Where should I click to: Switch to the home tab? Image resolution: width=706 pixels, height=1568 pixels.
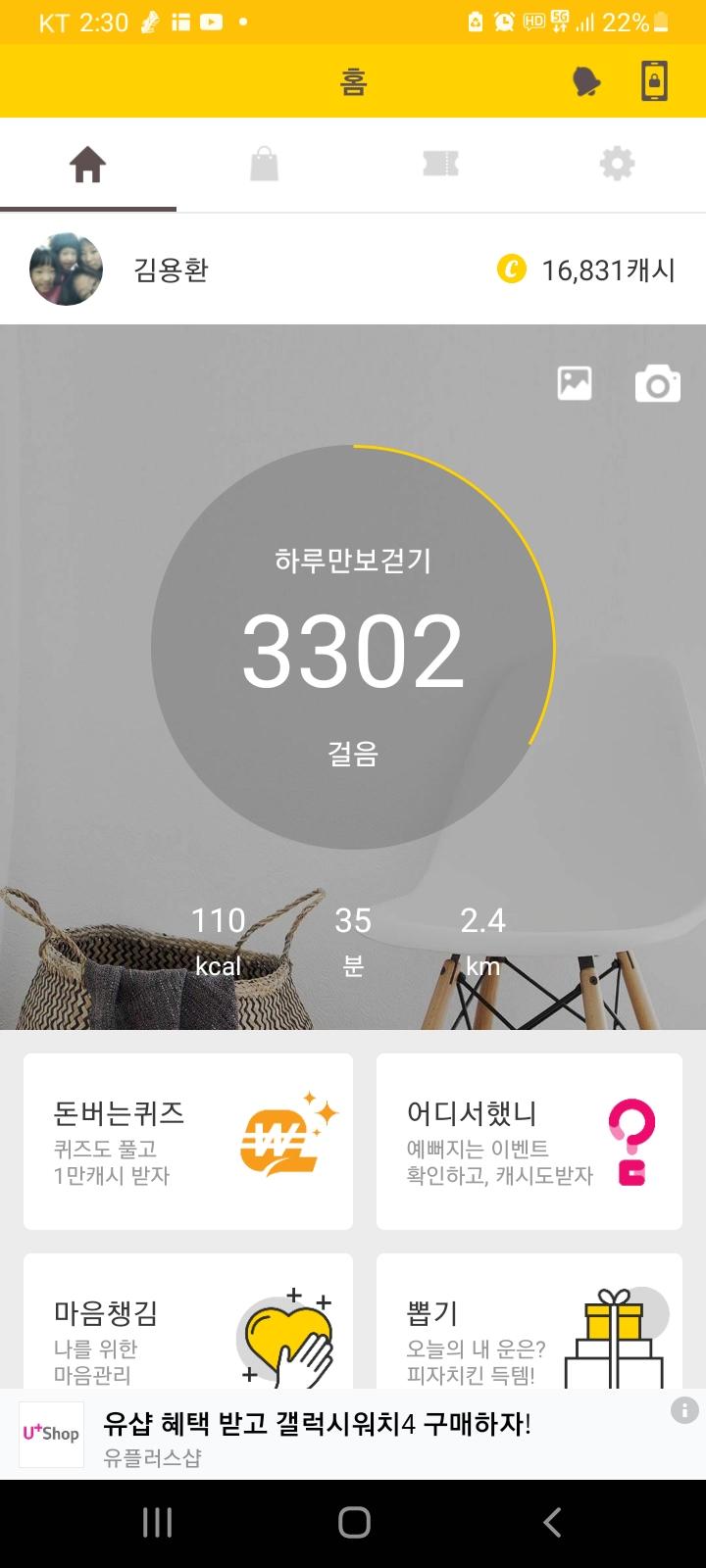tap(87, 165)
